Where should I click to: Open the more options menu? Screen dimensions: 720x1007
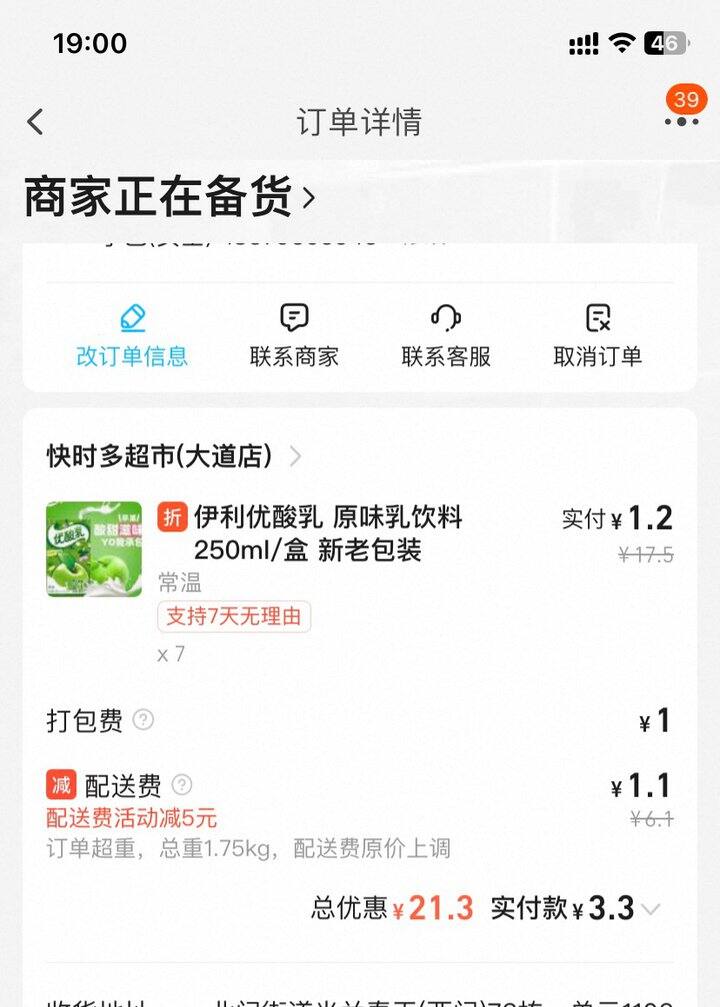tap(681, 122)
